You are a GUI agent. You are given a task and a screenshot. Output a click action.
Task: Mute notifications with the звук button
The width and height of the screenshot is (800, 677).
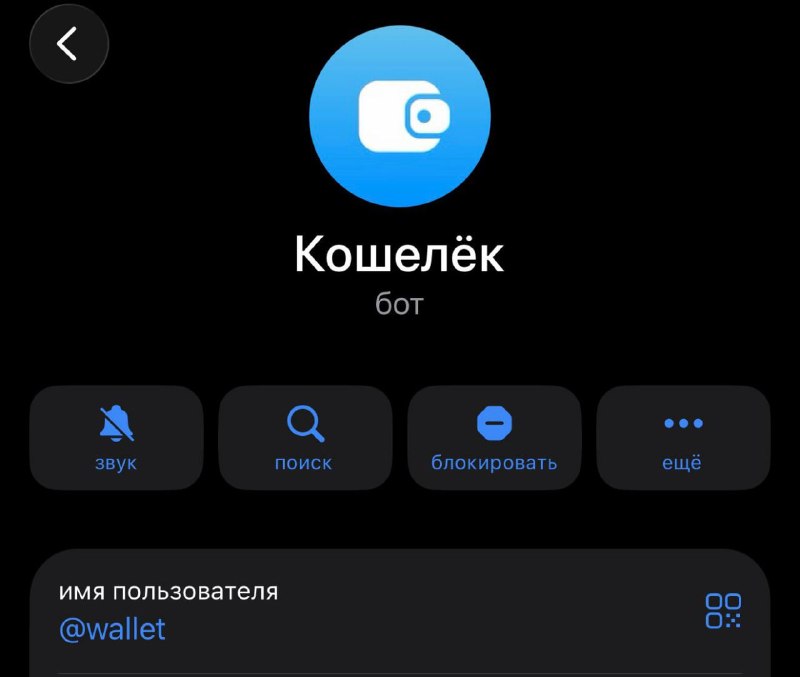click(116, 438)
